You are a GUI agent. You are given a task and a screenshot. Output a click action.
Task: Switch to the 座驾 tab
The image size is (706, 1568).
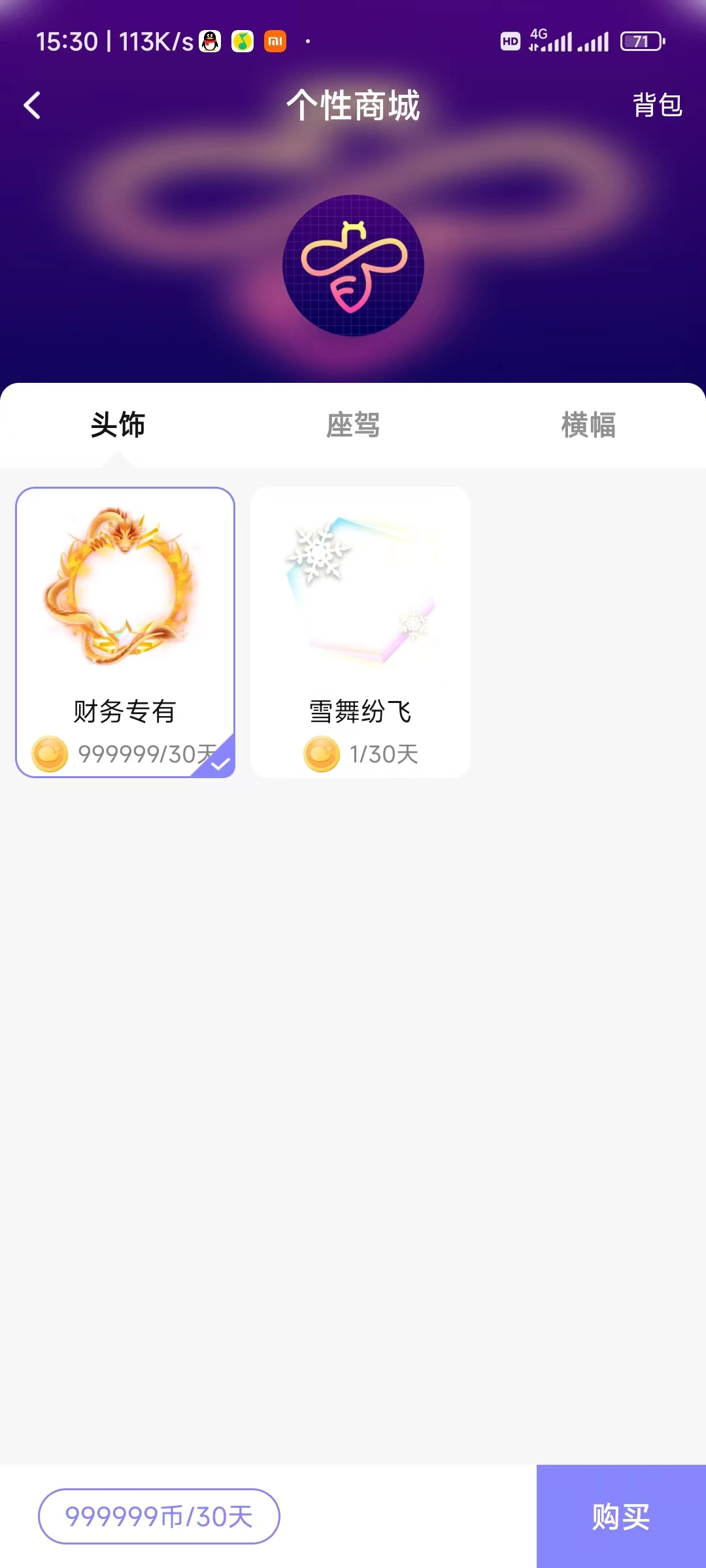click(x=352, y=425)
